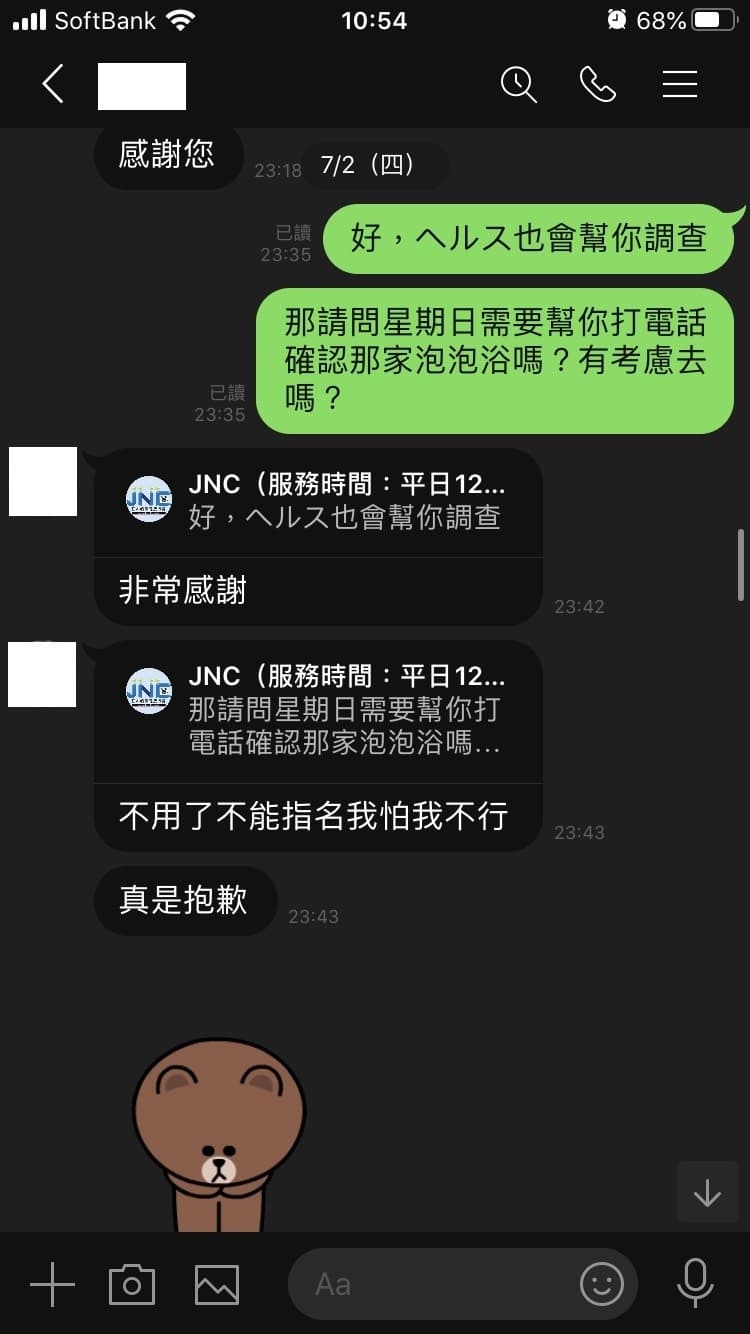Viewport: 750px width, 1334px height.
Task: Tap the JNC profile avatar icon
Action: [148, 499]
